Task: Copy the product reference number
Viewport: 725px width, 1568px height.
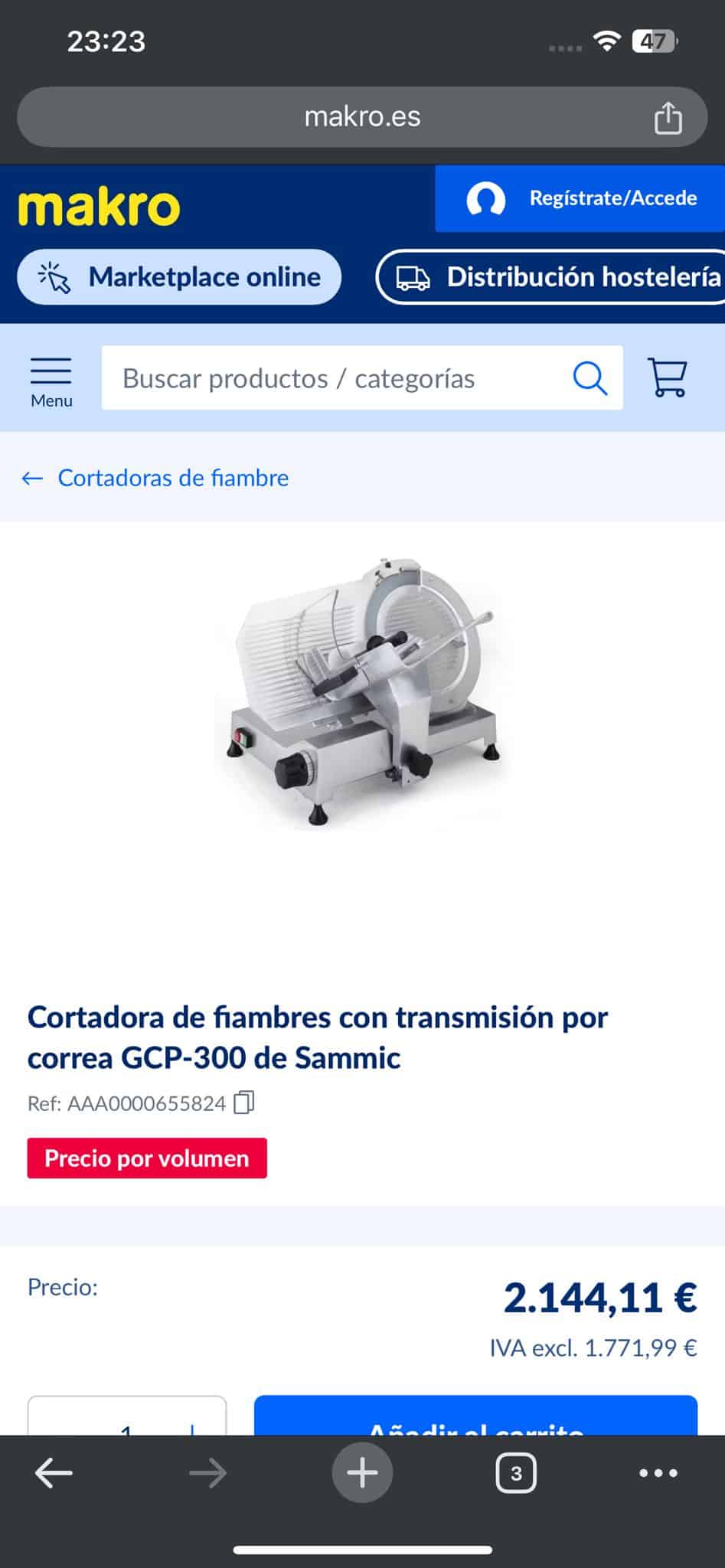Action: pos(244,1102)
